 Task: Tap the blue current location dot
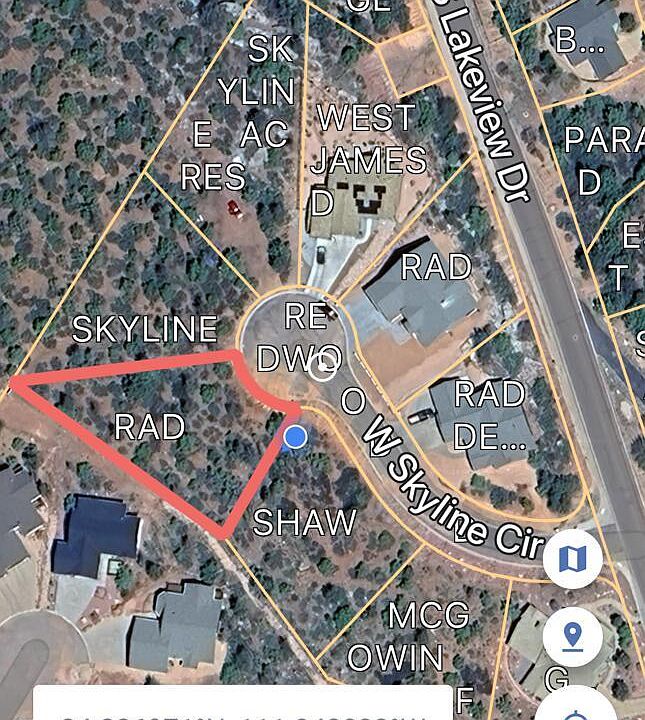(x=295, y=437)
